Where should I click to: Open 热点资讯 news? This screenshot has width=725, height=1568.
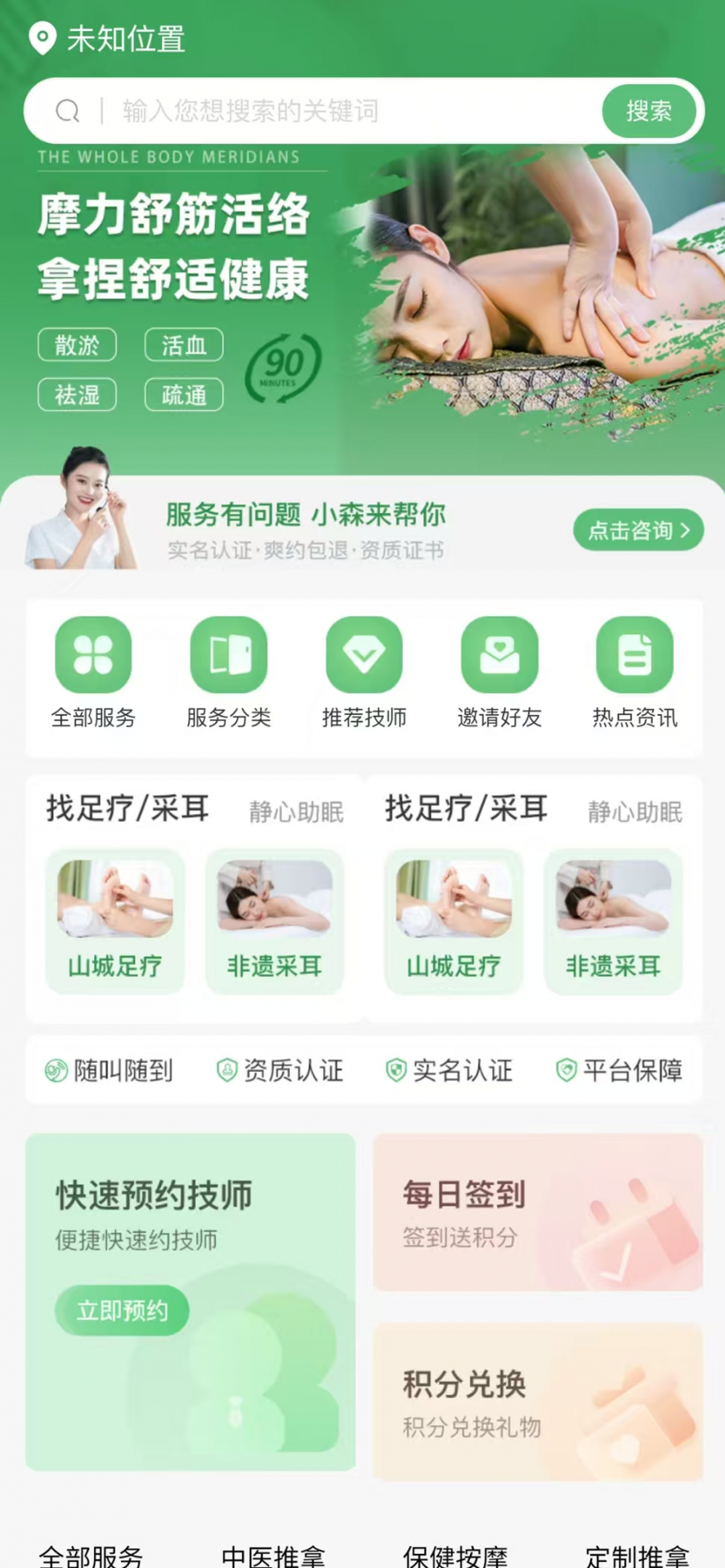[x=635, y=671]
